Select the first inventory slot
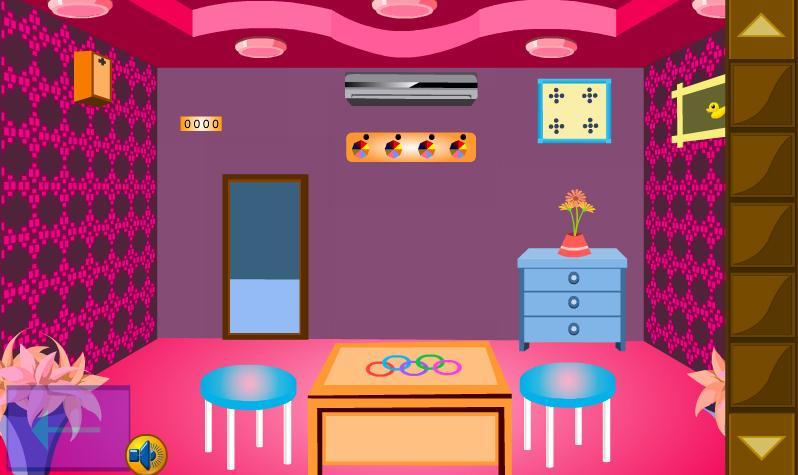The width and height of the screenshot is (798, 475). [x=762, y=95]
